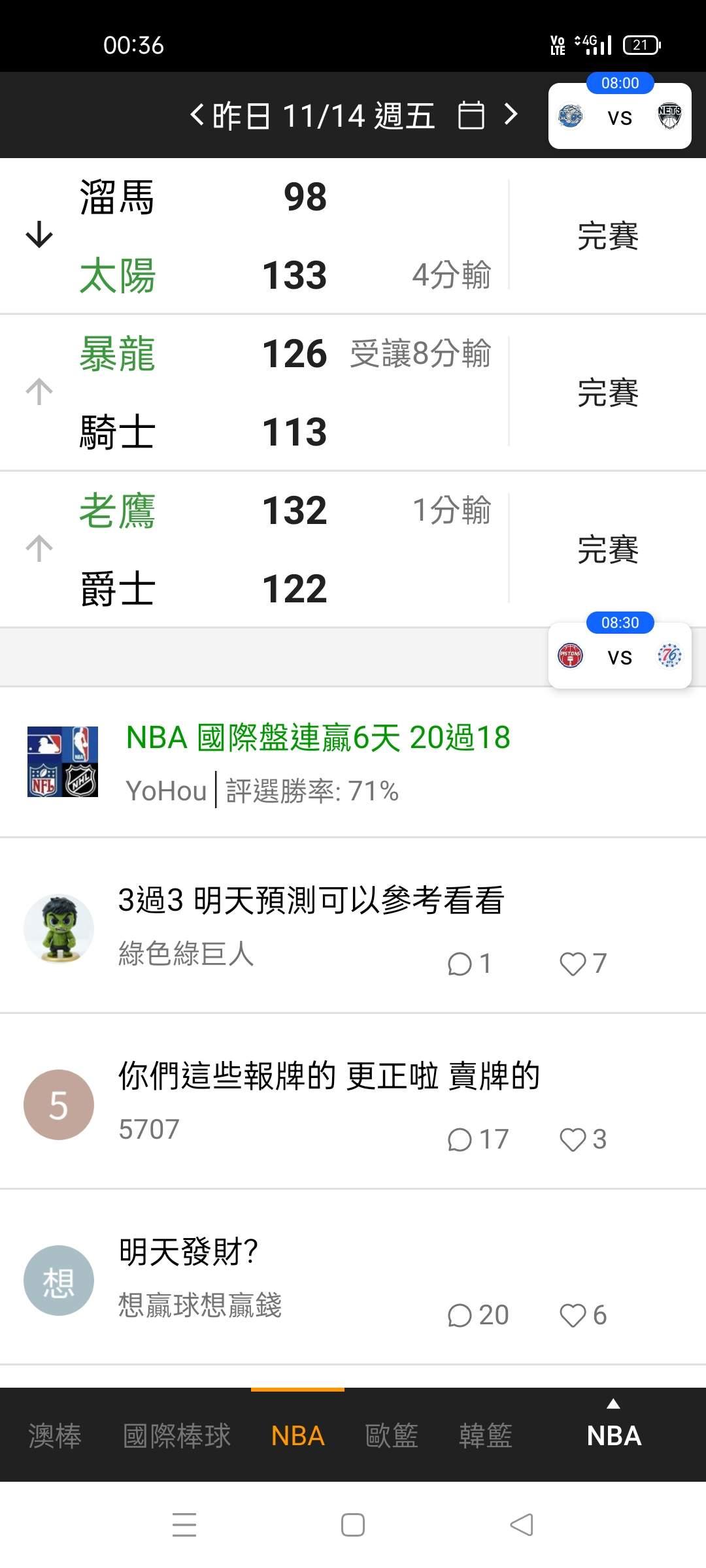Like the post by 綠色綠巨人

pos(582,964)
